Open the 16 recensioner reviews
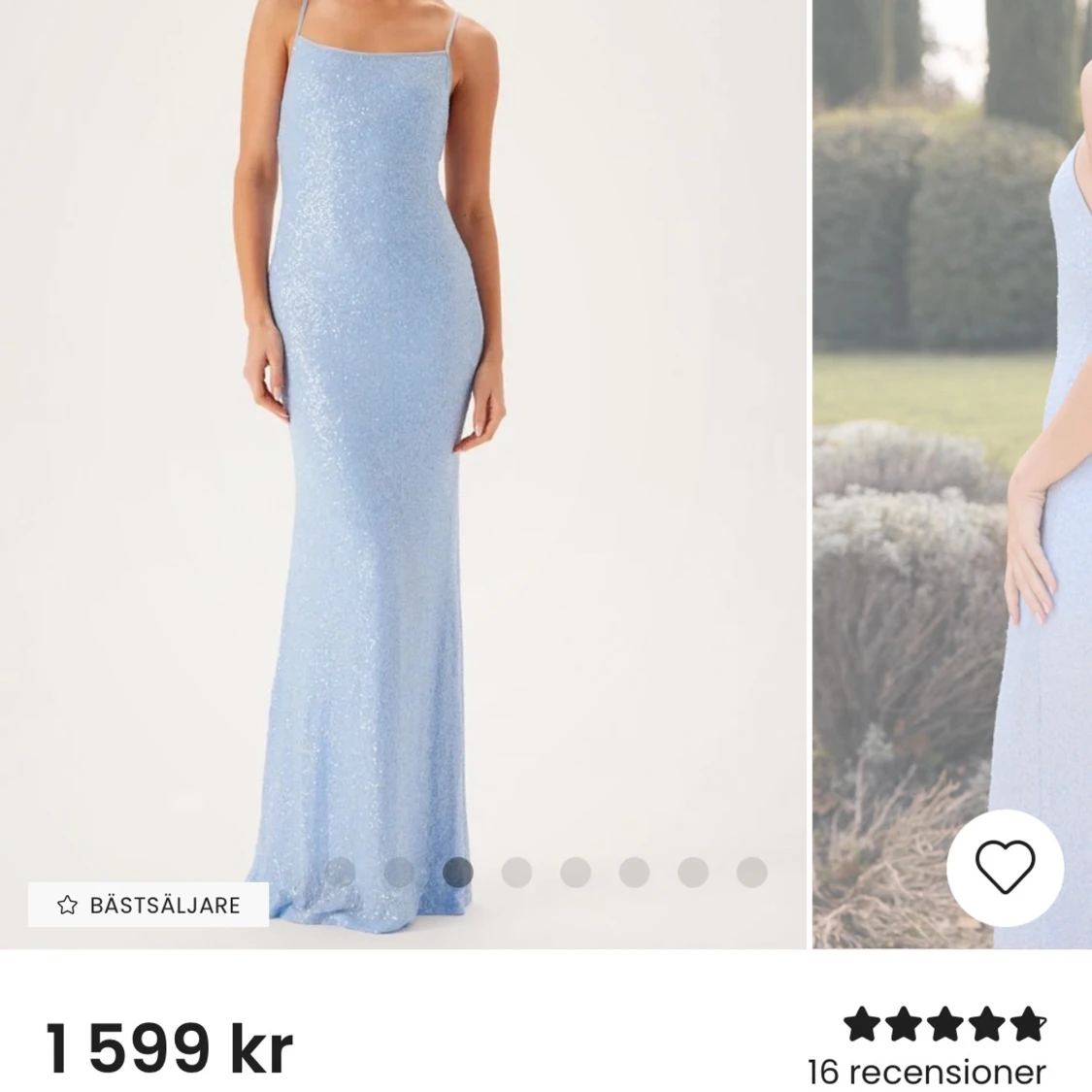 (926, 1072)
